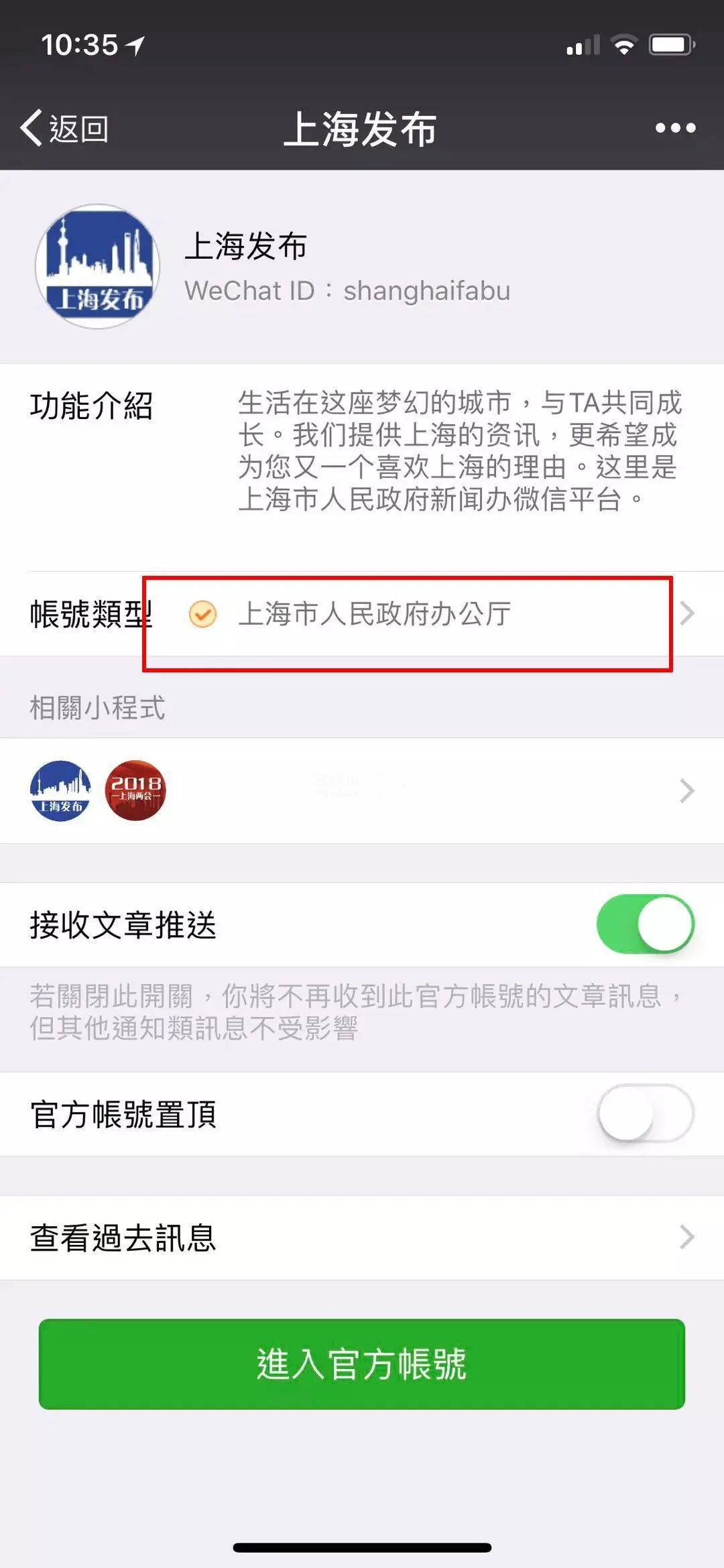
Task: Turn off the 接收文章推送 switch
Action: pos(645,924)
